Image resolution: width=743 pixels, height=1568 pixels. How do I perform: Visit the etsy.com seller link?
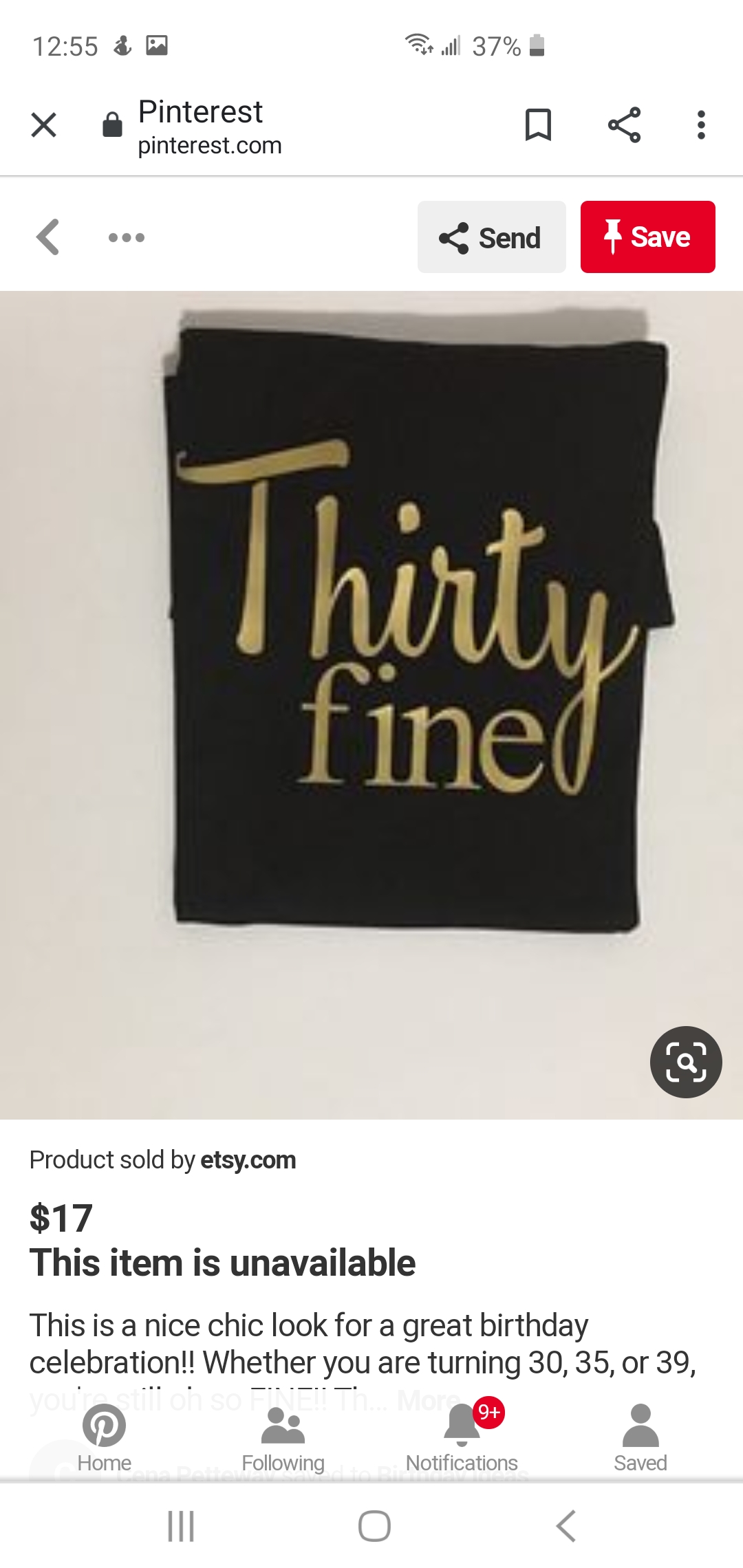(x=248, y=1160)
